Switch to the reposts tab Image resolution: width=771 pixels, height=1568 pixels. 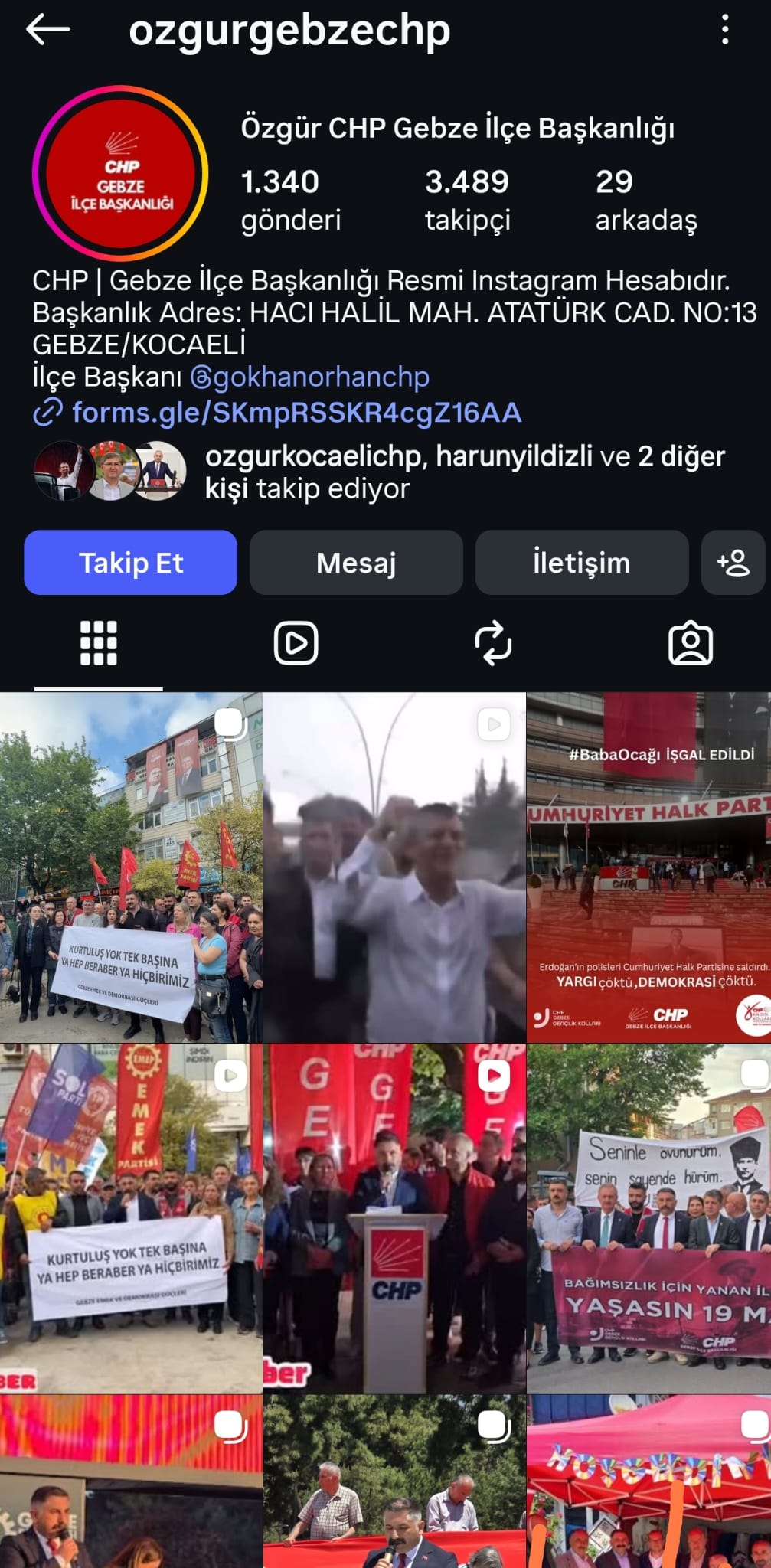(x=493, y=643)
